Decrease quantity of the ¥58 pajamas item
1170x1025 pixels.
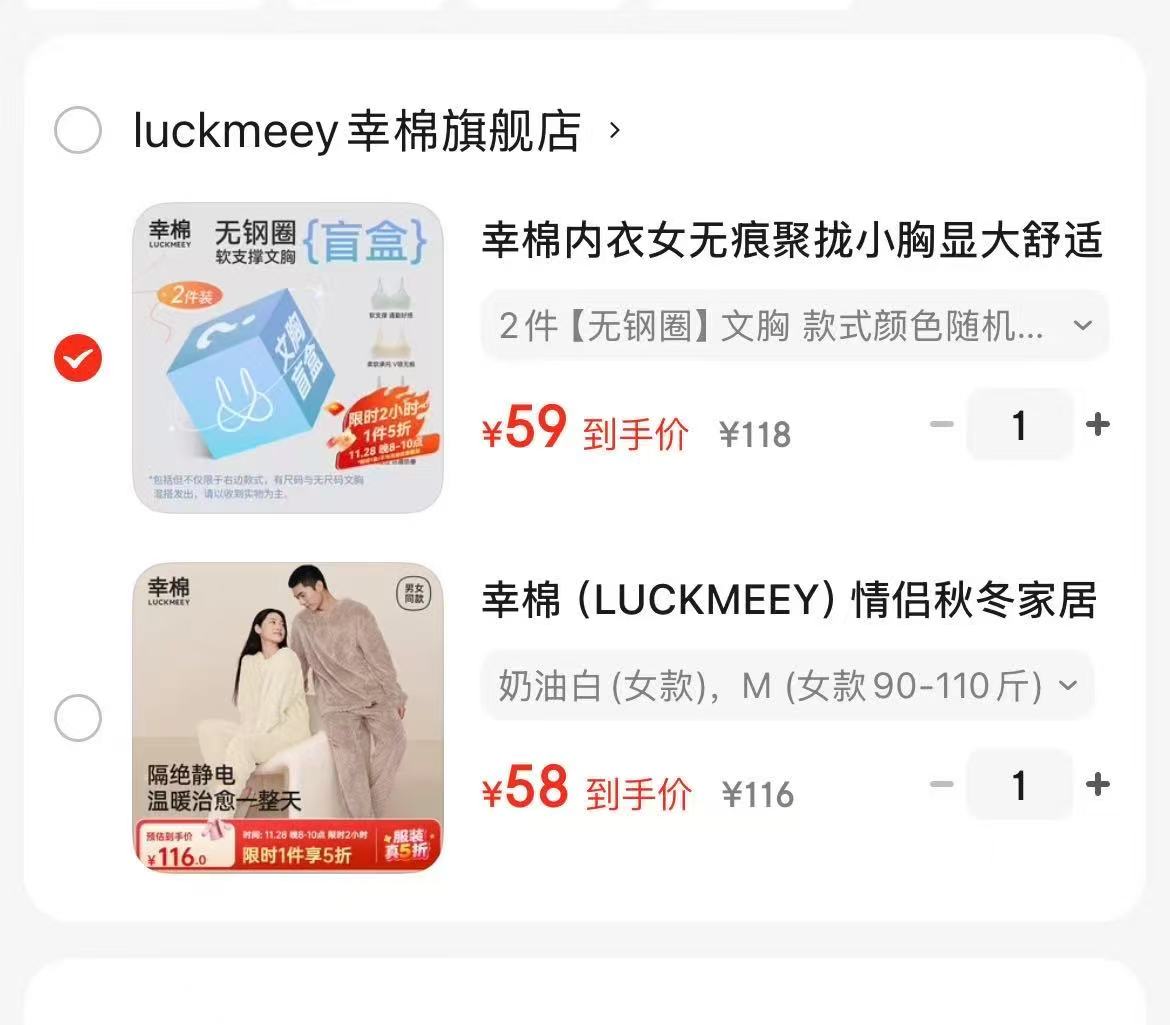tap(941, 785)
